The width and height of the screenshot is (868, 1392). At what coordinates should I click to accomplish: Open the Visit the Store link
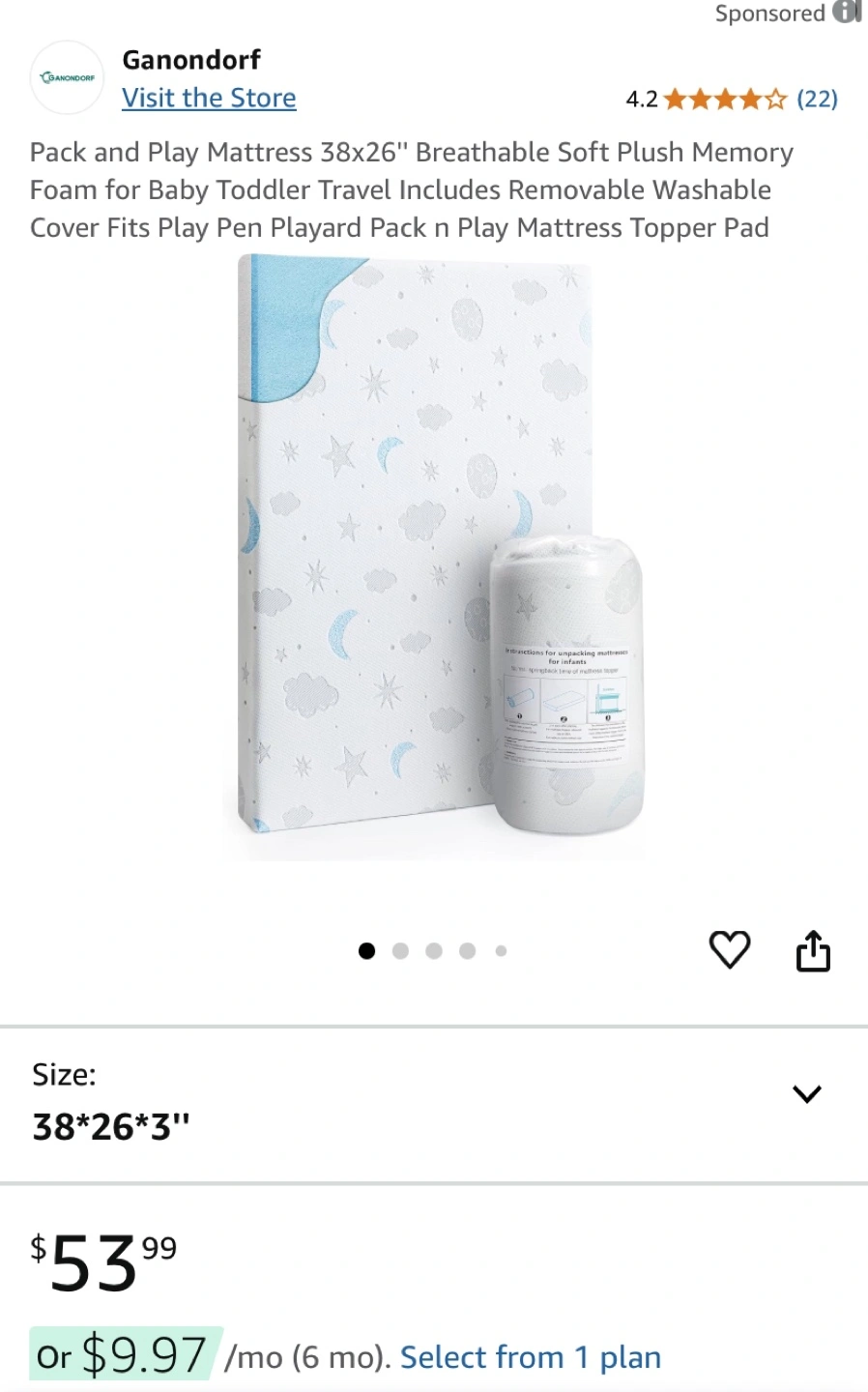(209, 98)
